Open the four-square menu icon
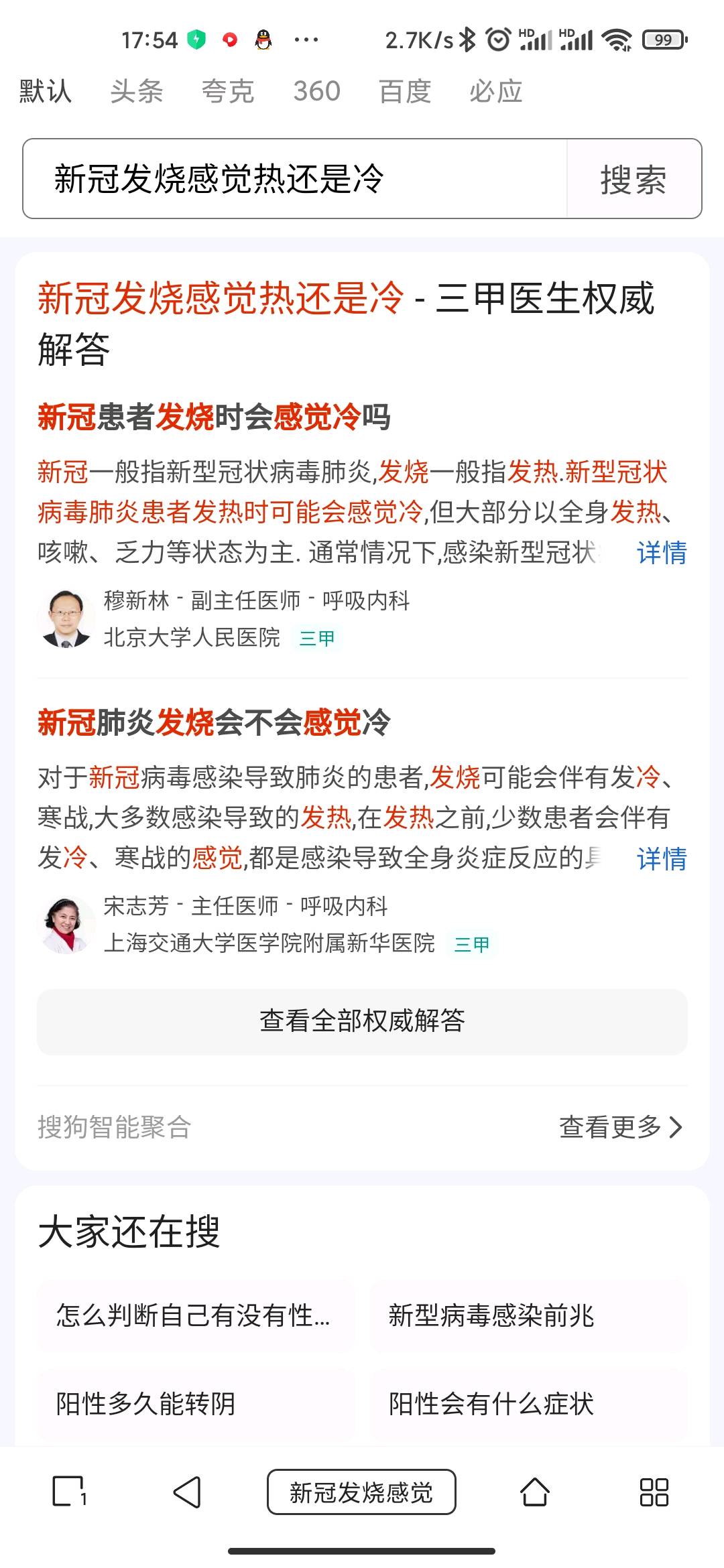 [654, 1492]
